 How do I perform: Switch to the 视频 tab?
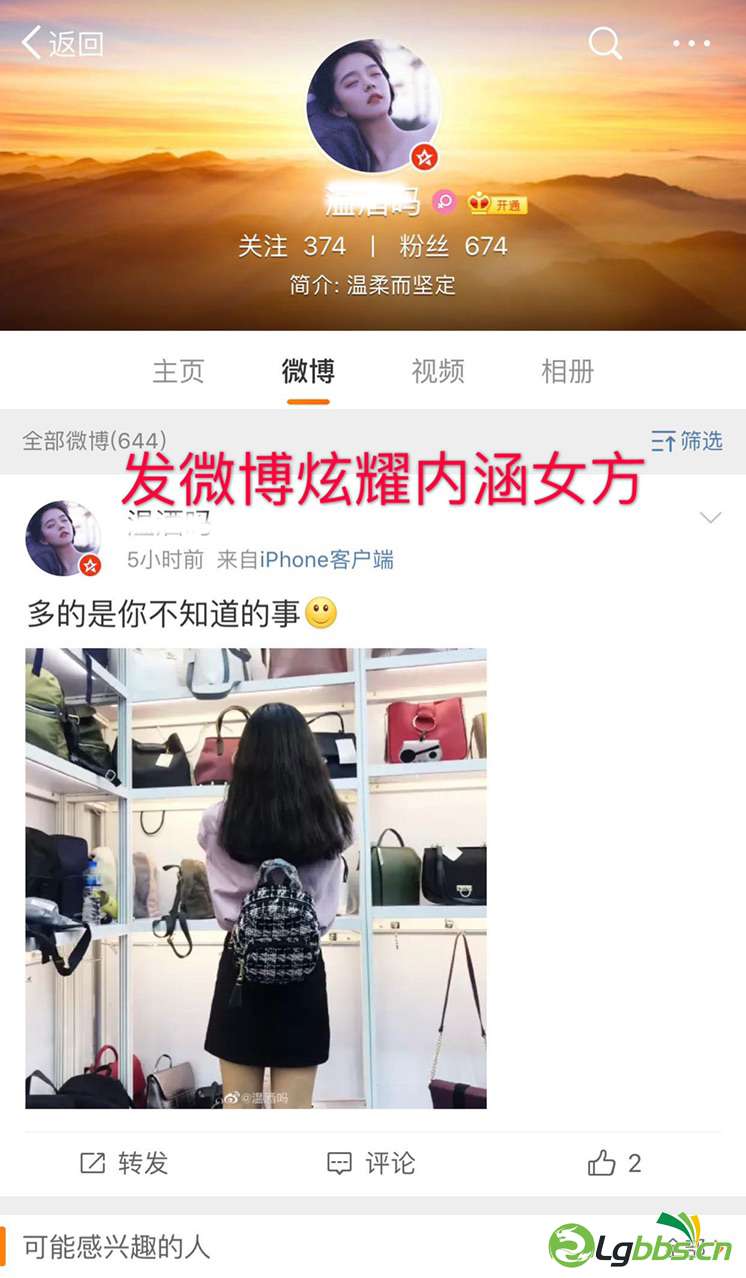(x=438, y=371)
